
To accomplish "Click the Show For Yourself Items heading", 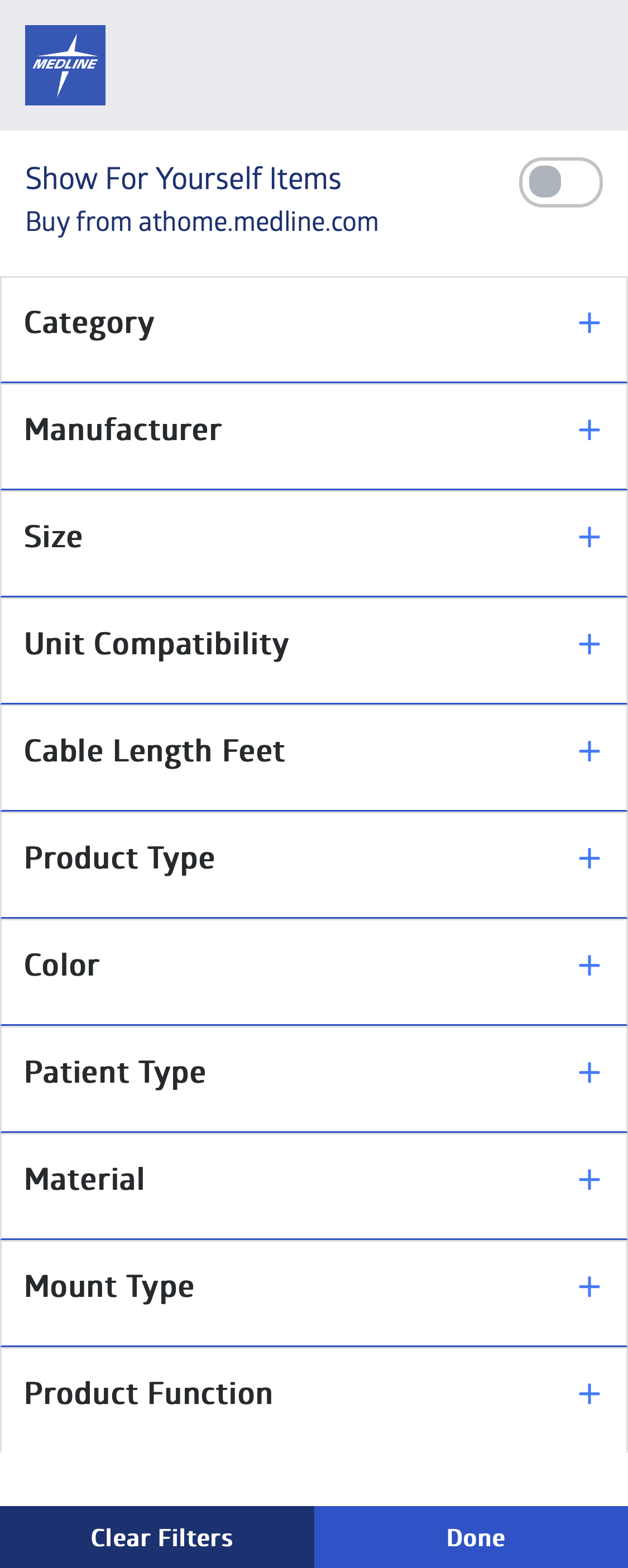I will coord(183,178).
